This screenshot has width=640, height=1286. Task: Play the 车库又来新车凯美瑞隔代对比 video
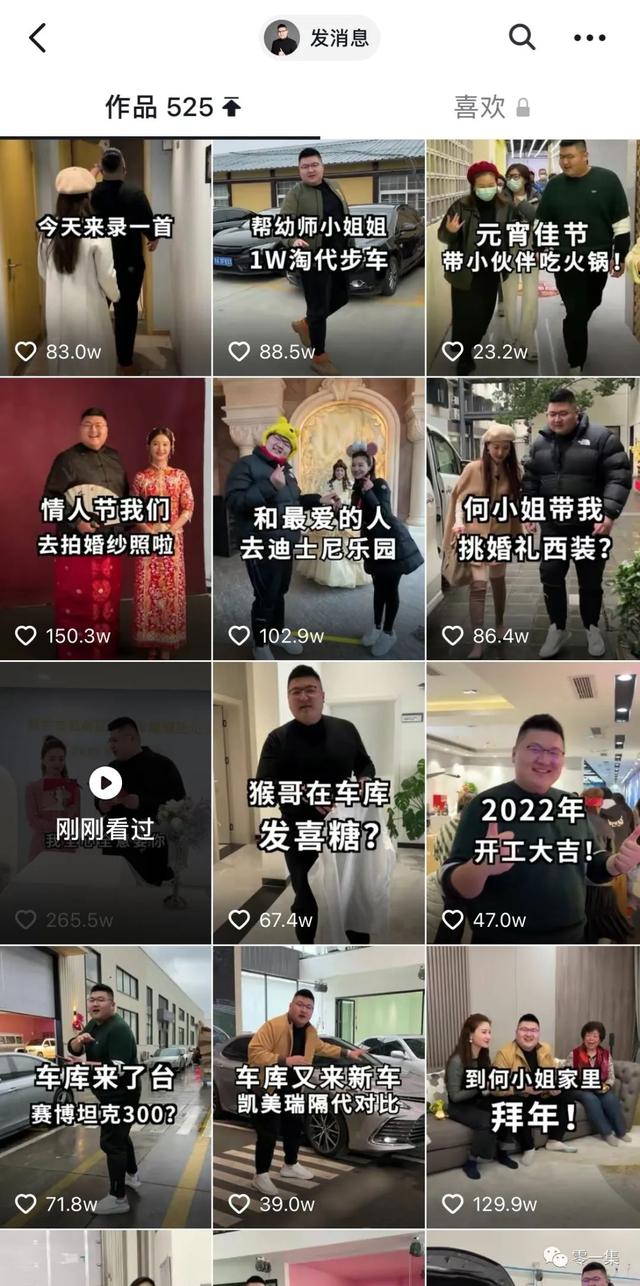pos(319,1087)
